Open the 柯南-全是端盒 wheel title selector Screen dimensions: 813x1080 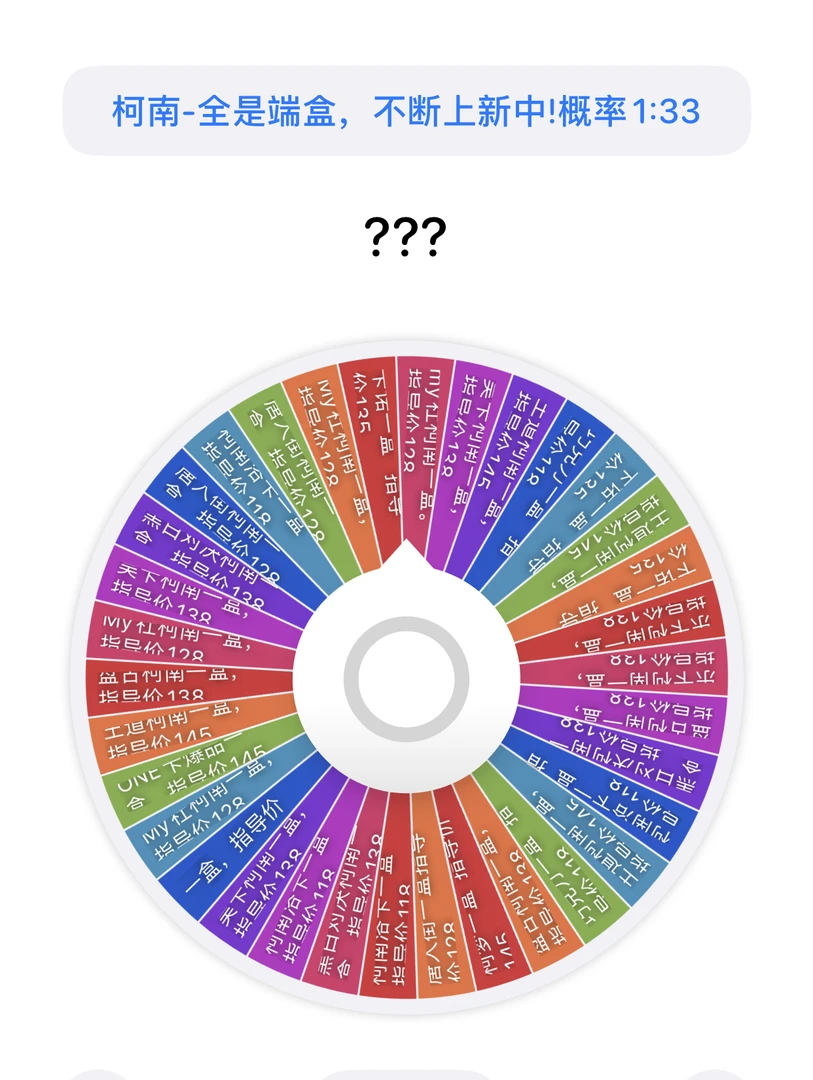click(406, 111)
